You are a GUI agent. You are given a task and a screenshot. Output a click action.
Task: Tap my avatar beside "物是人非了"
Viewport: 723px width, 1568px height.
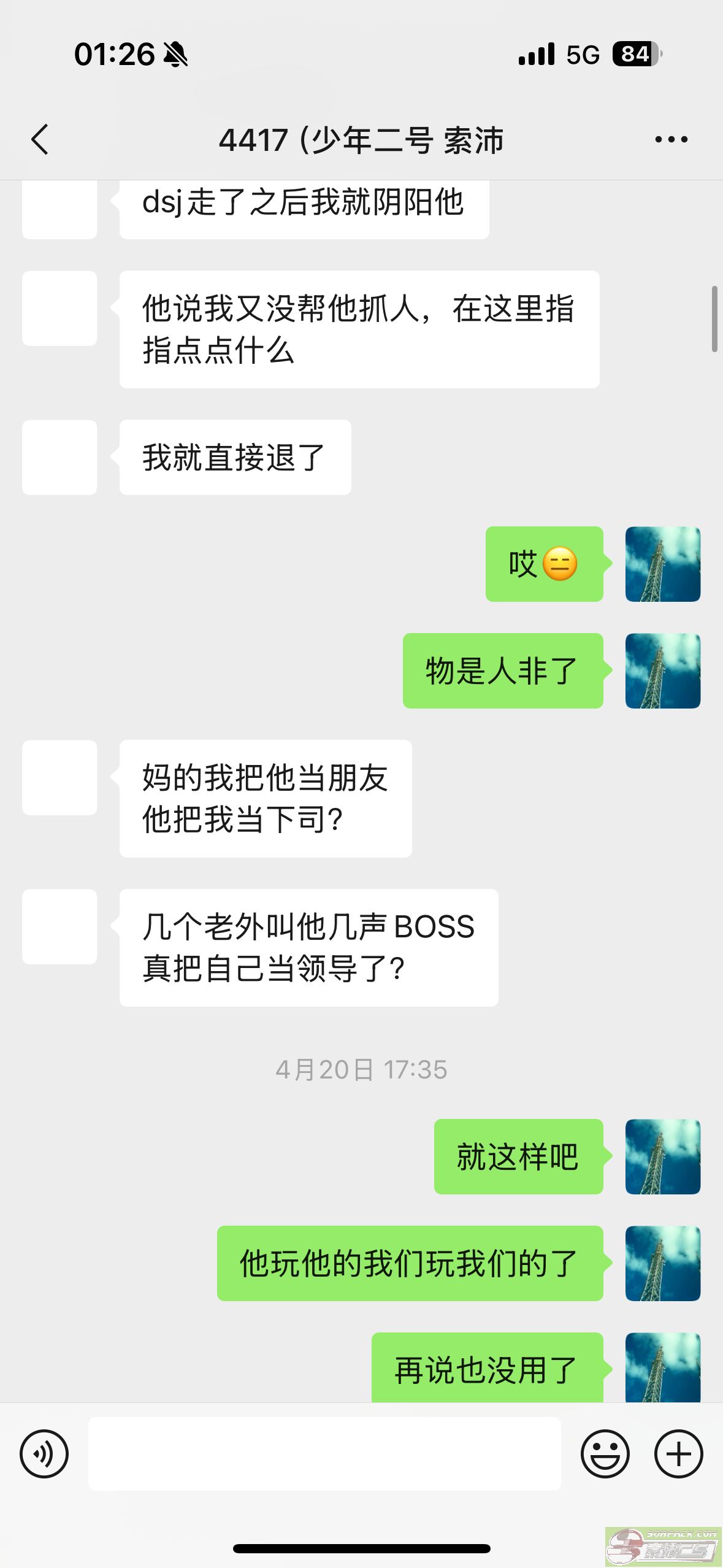click(662, 671)
